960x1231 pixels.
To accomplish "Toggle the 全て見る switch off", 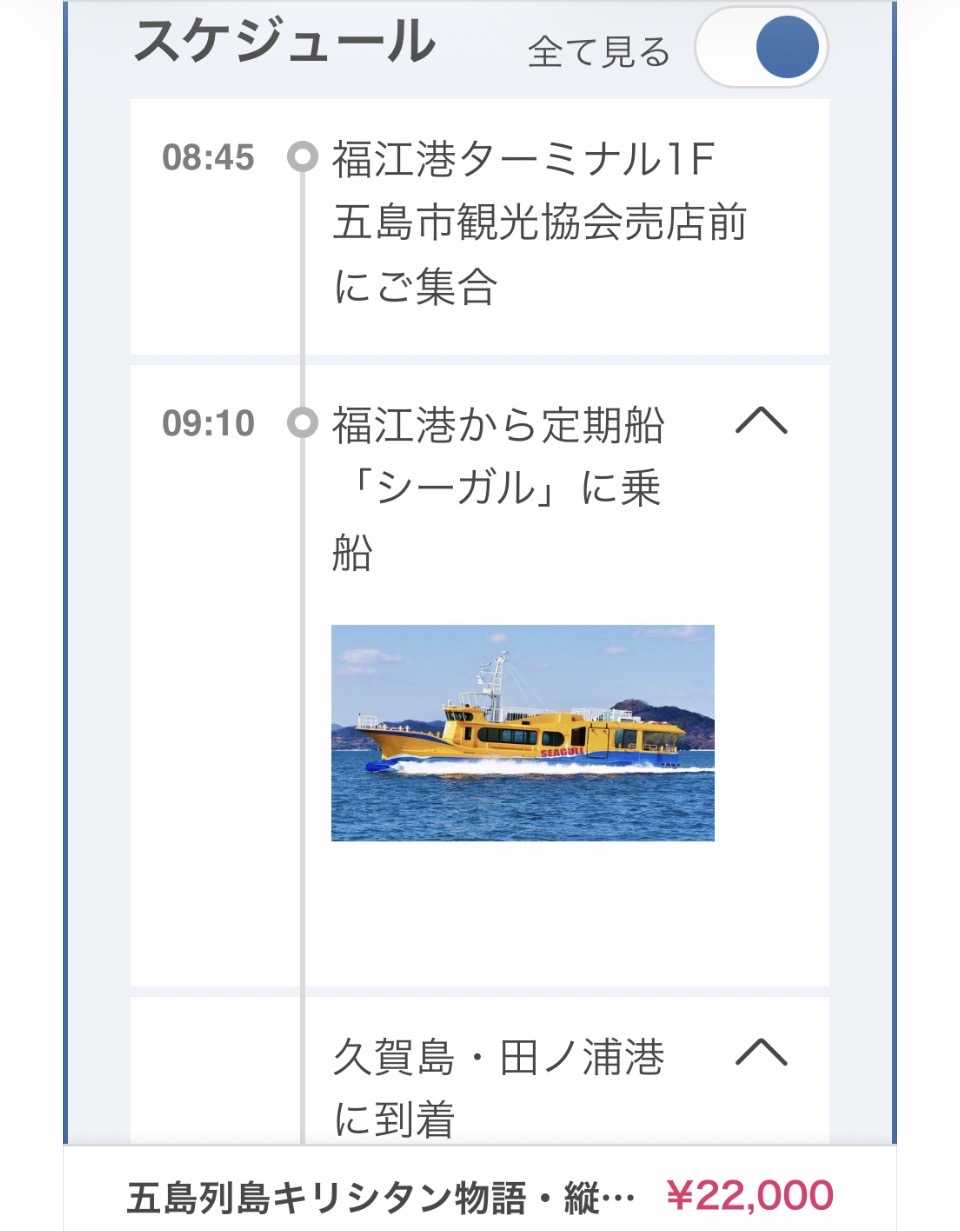I will tap(762, 48).
